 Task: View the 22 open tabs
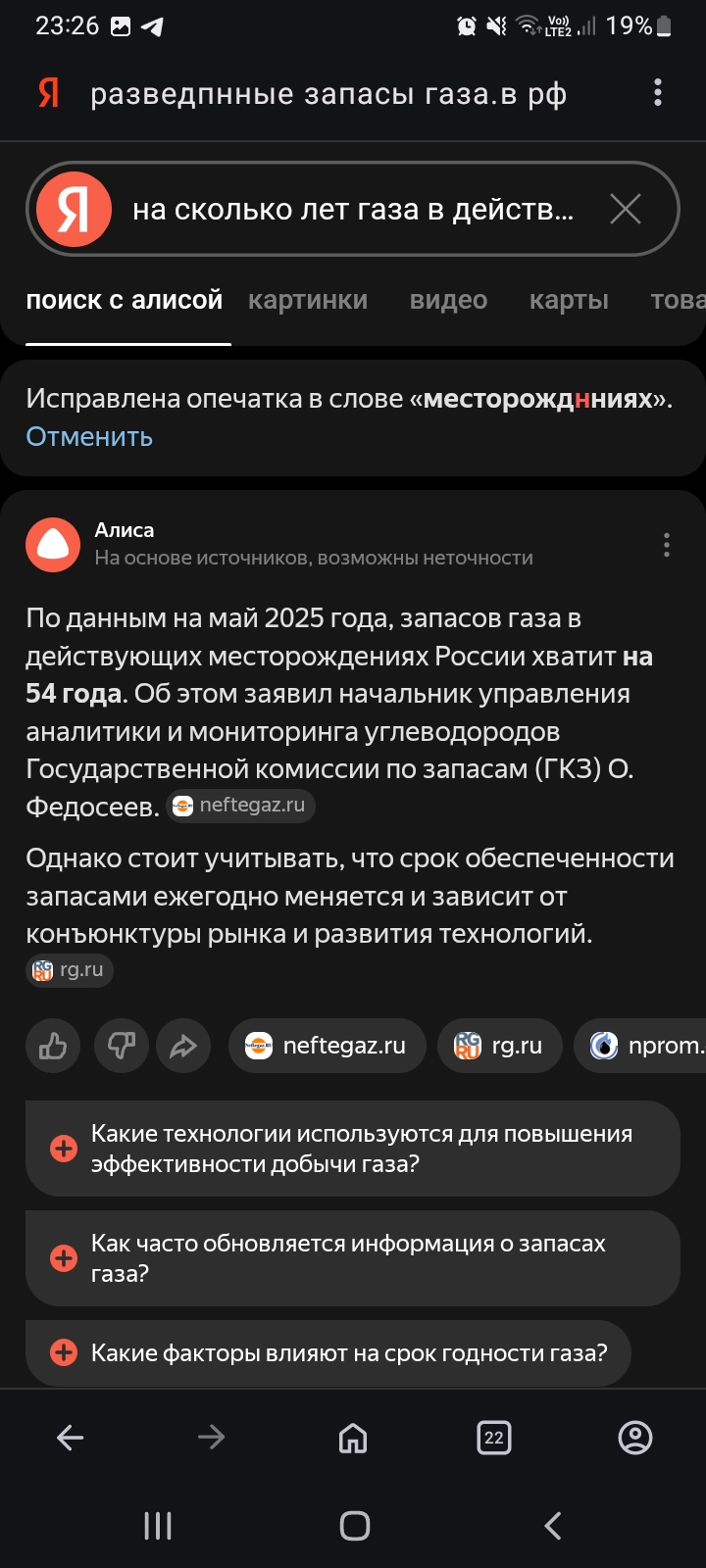494,1438
